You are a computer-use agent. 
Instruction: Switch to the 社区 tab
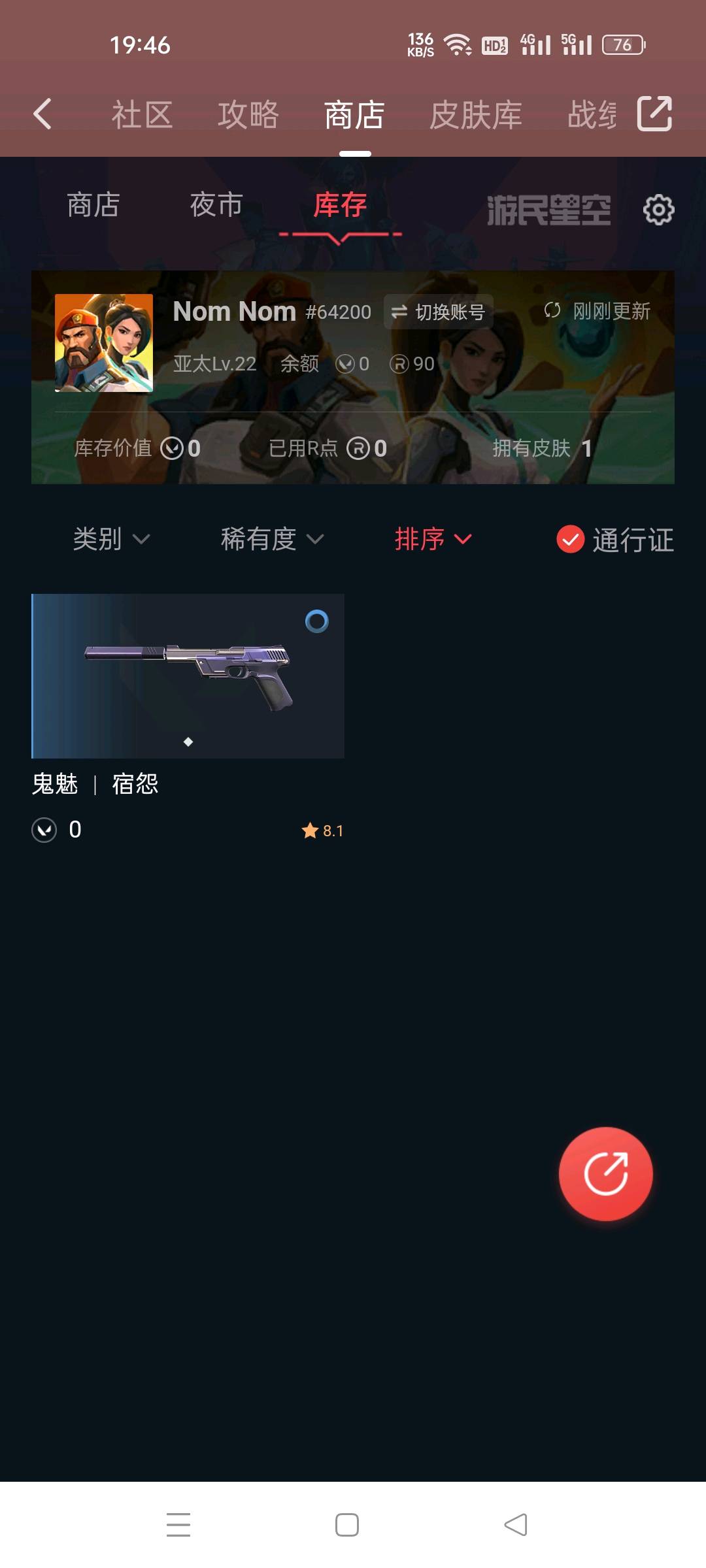coord(142,115)
